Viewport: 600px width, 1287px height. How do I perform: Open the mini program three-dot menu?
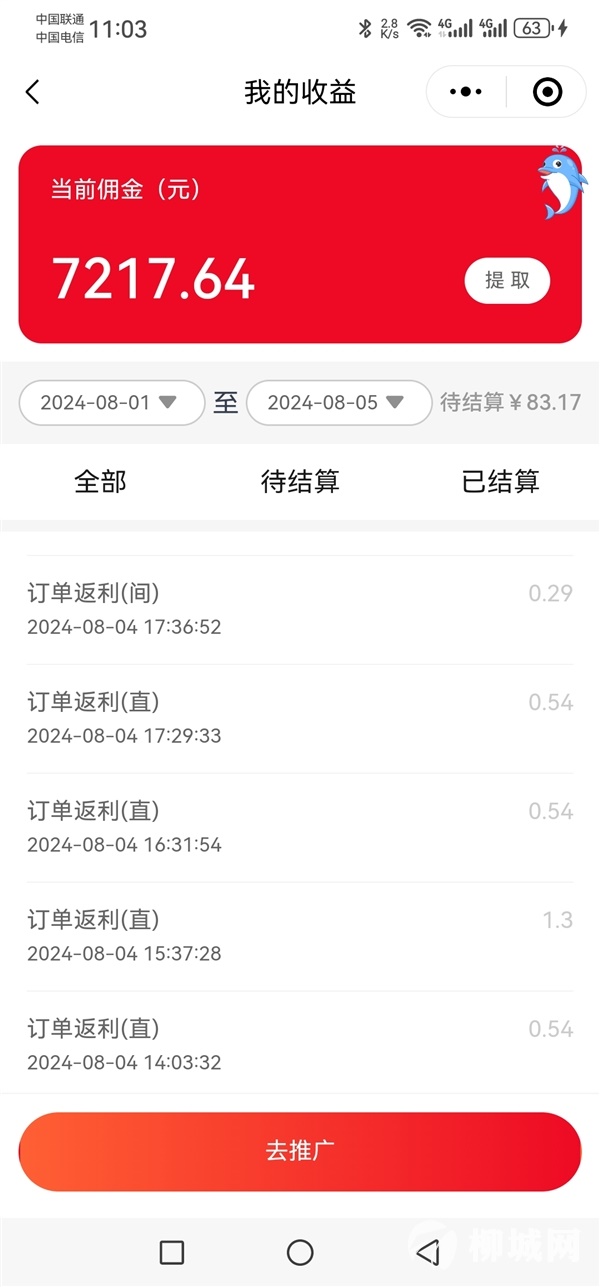(x=466, y=93)
